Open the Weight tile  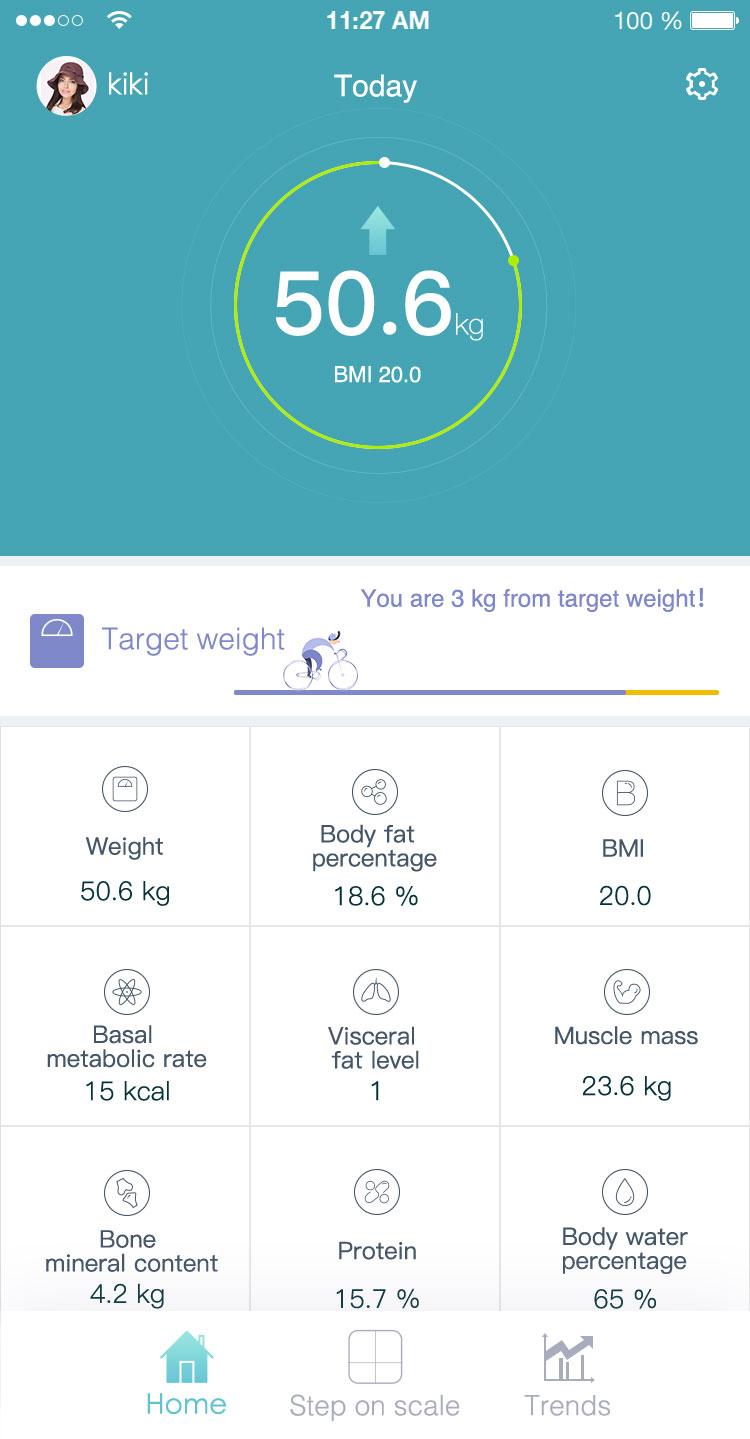click(x=125, y=826)
